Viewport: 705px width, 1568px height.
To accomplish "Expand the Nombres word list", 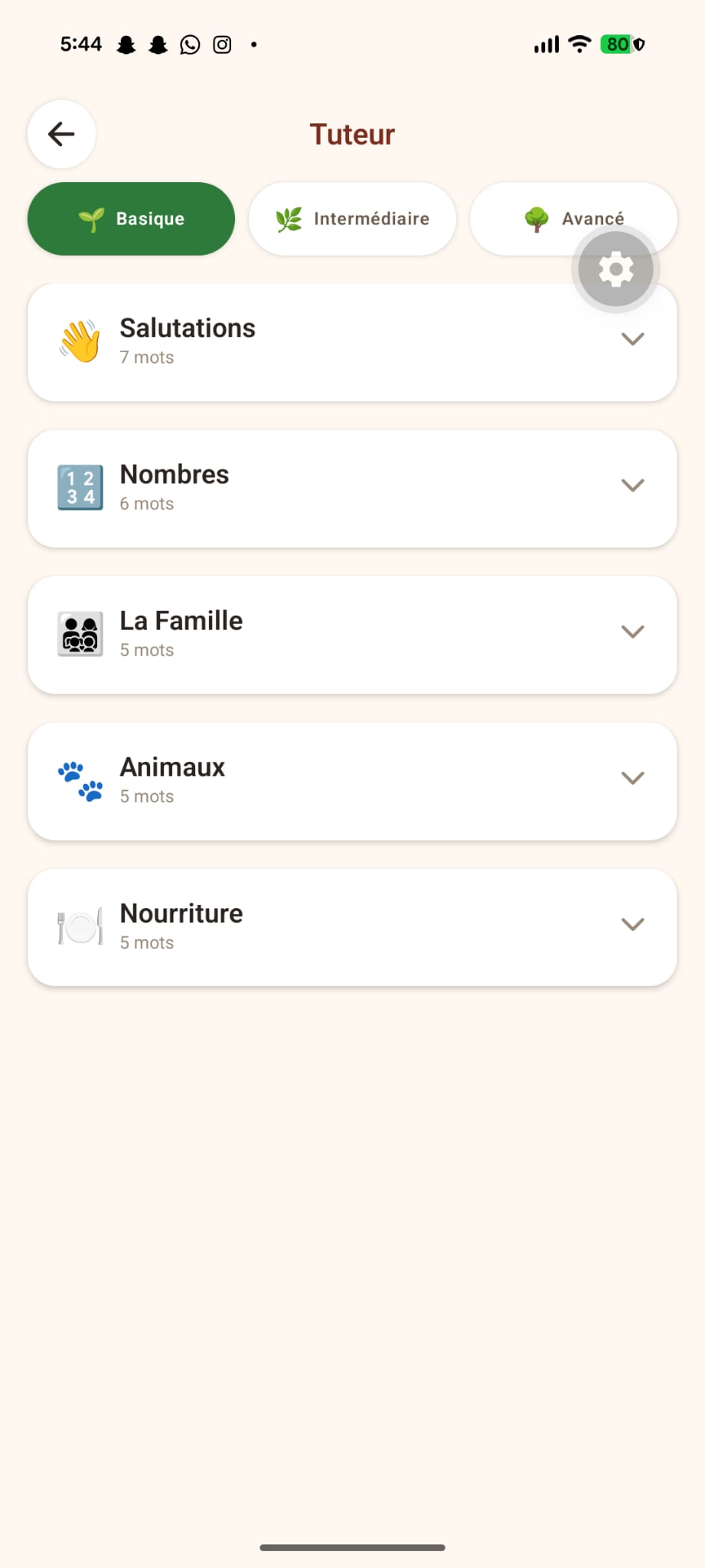I will (352, 488).
